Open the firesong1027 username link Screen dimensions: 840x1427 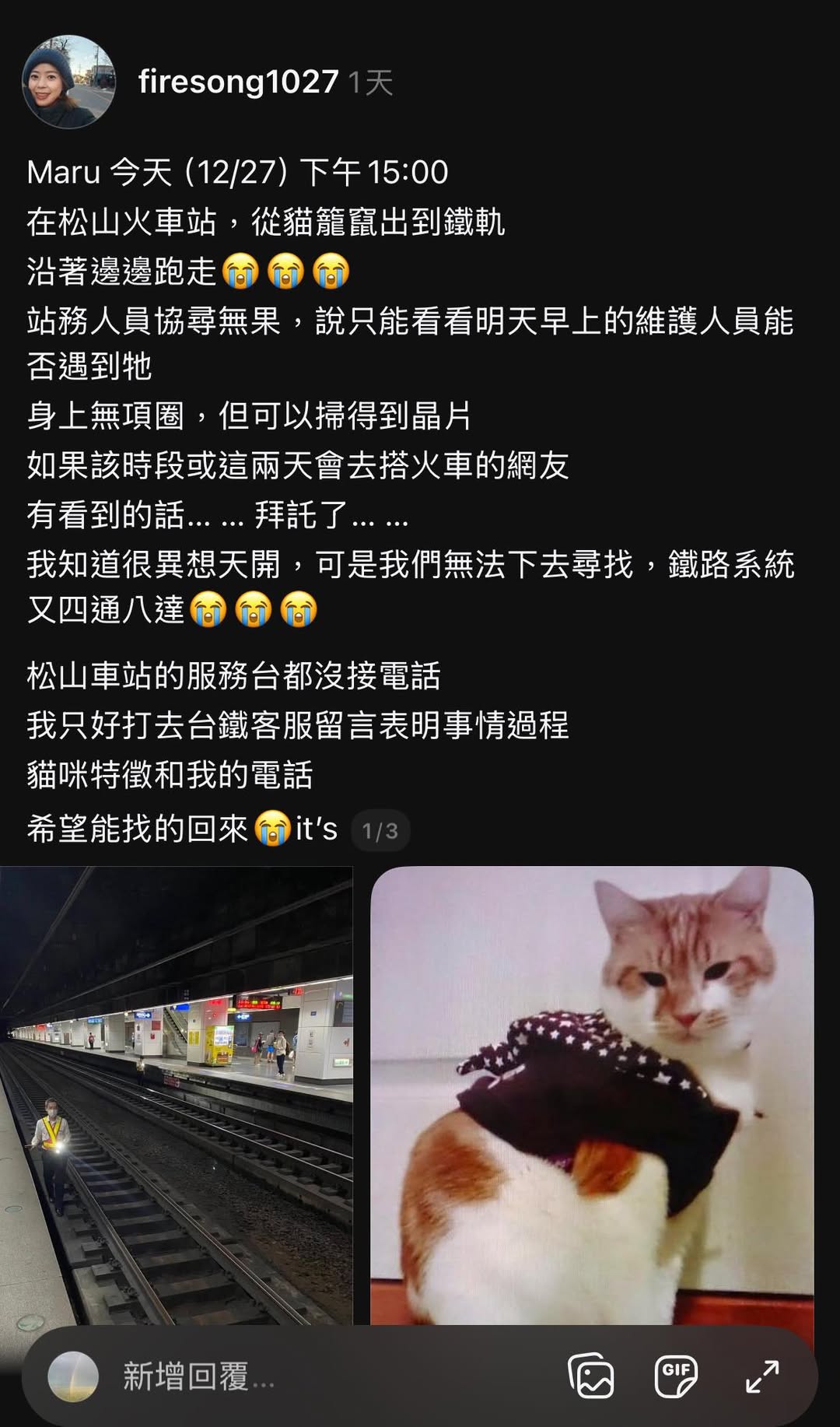tap(238, 82)
